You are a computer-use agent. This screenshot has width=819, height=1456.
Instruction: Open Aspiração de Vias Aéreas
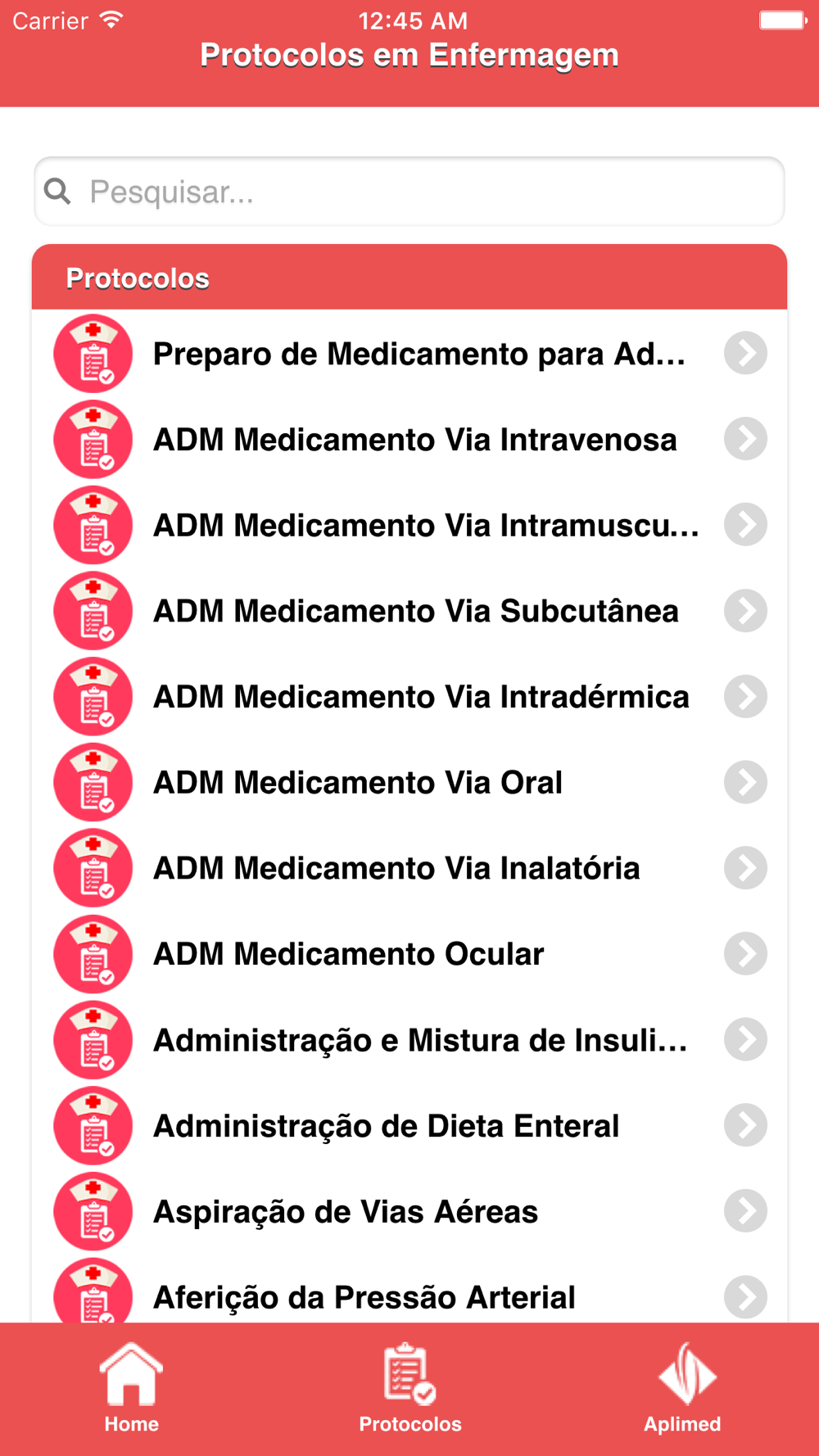tap(409, 1211)
